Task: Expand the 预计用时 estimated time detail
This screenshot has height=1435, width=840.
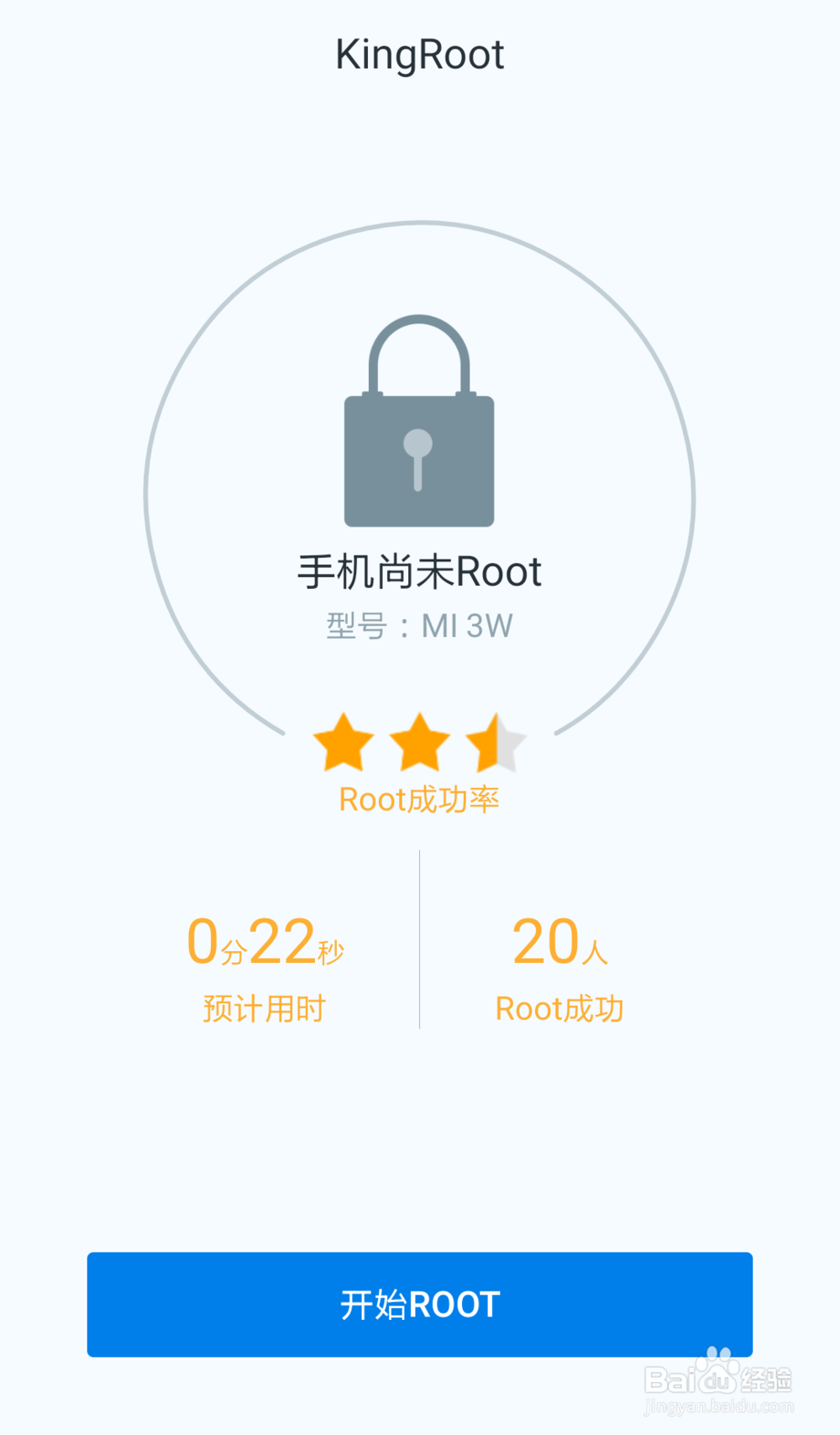Action: (263, 1007)
